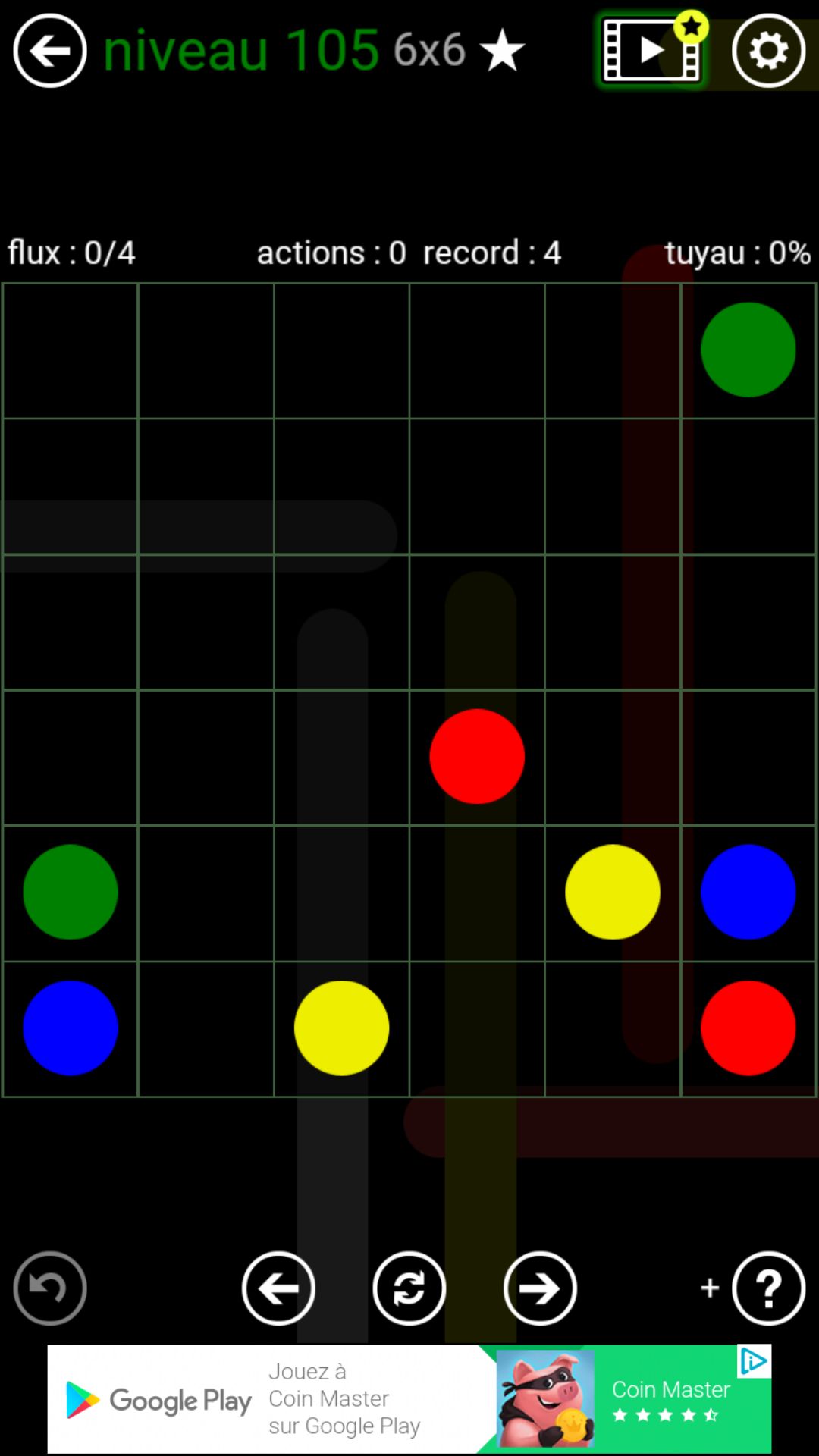
Task: Open the rewarded video icon
Action: 651,50
